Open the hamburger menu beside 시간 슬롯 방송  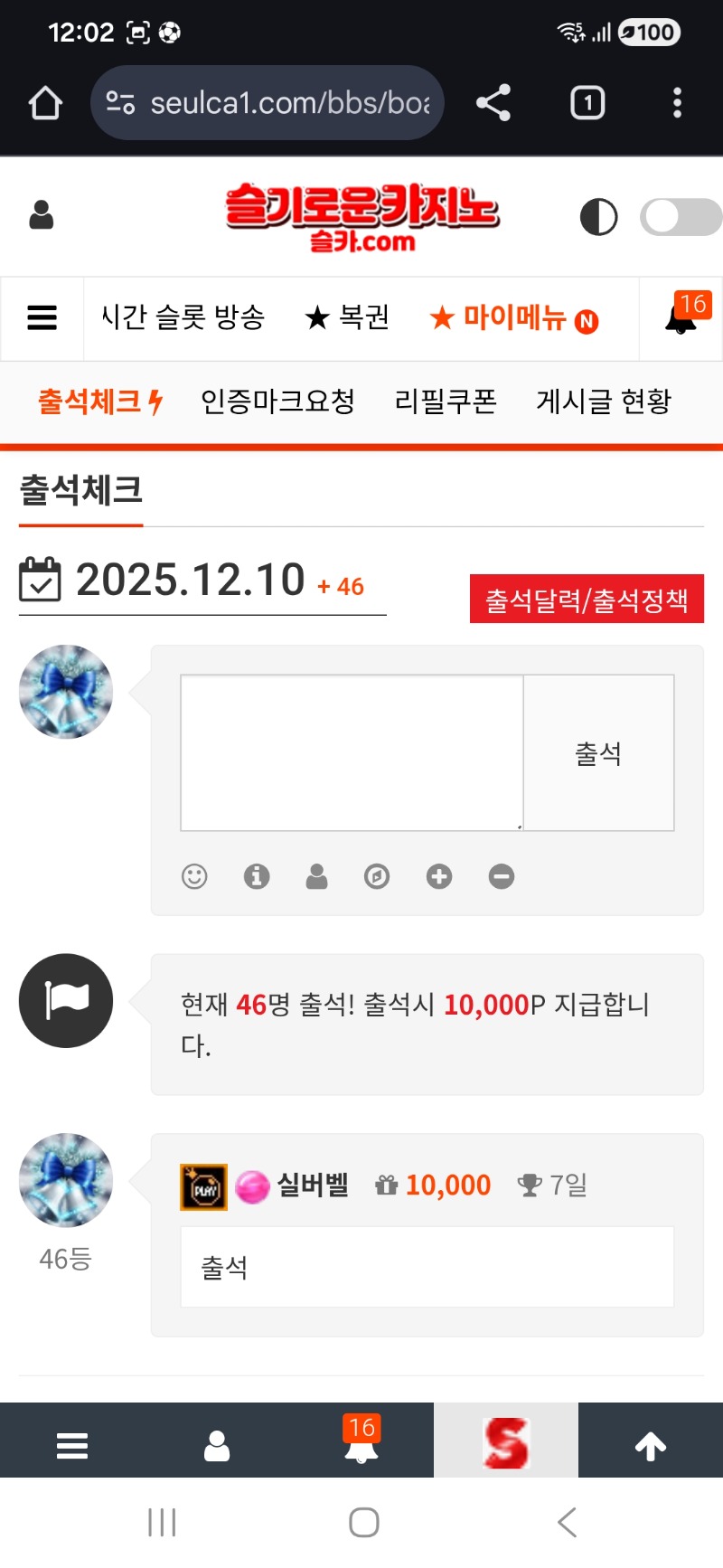click(42, 318)
